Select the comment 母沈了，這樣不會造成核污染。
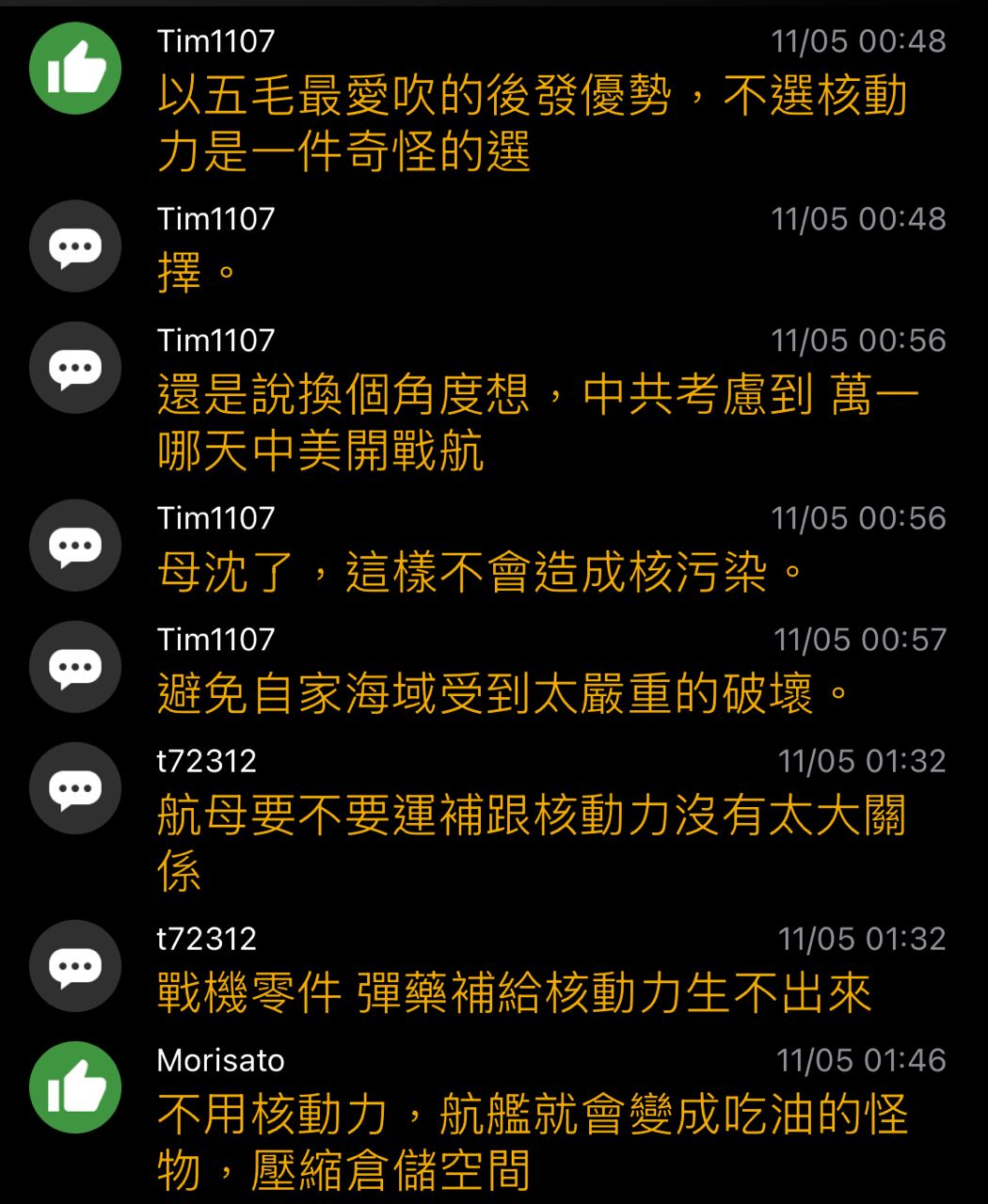Viewport: 988px width, 1204px height. coord(480,573)
